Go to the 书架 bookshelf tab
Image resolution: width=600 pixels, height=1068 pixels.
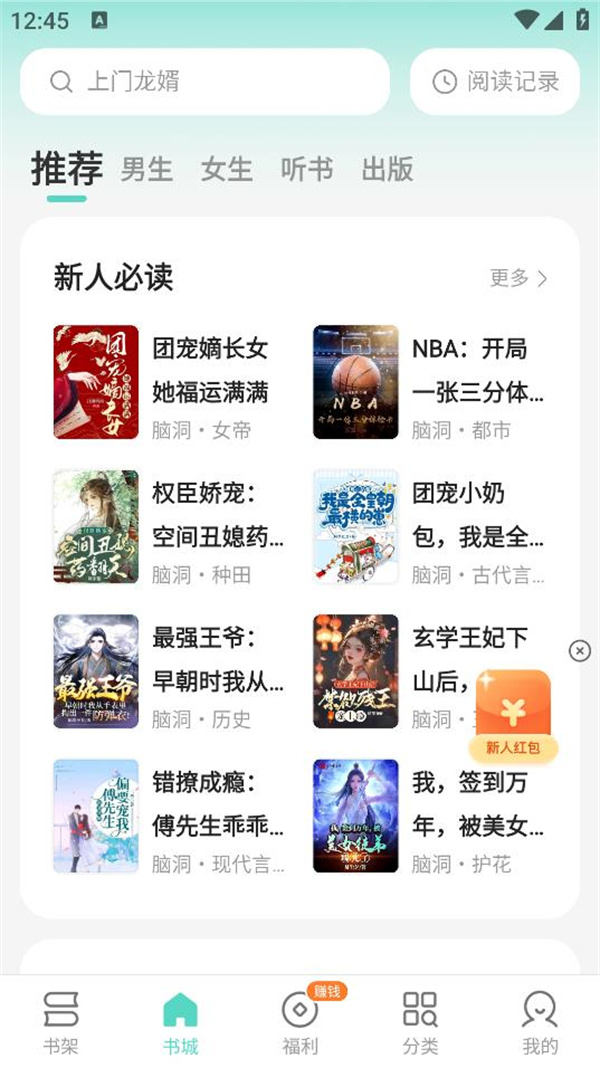[x=61, y=1022]
